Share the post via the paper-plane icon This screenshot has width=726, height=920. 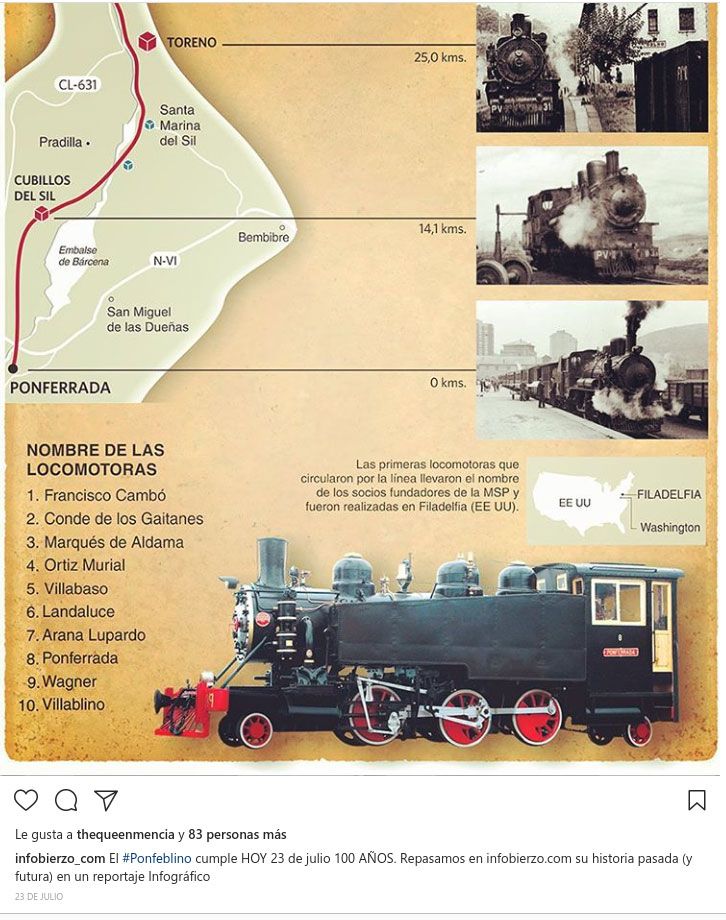pyautogui.click(x=106, y=800)
